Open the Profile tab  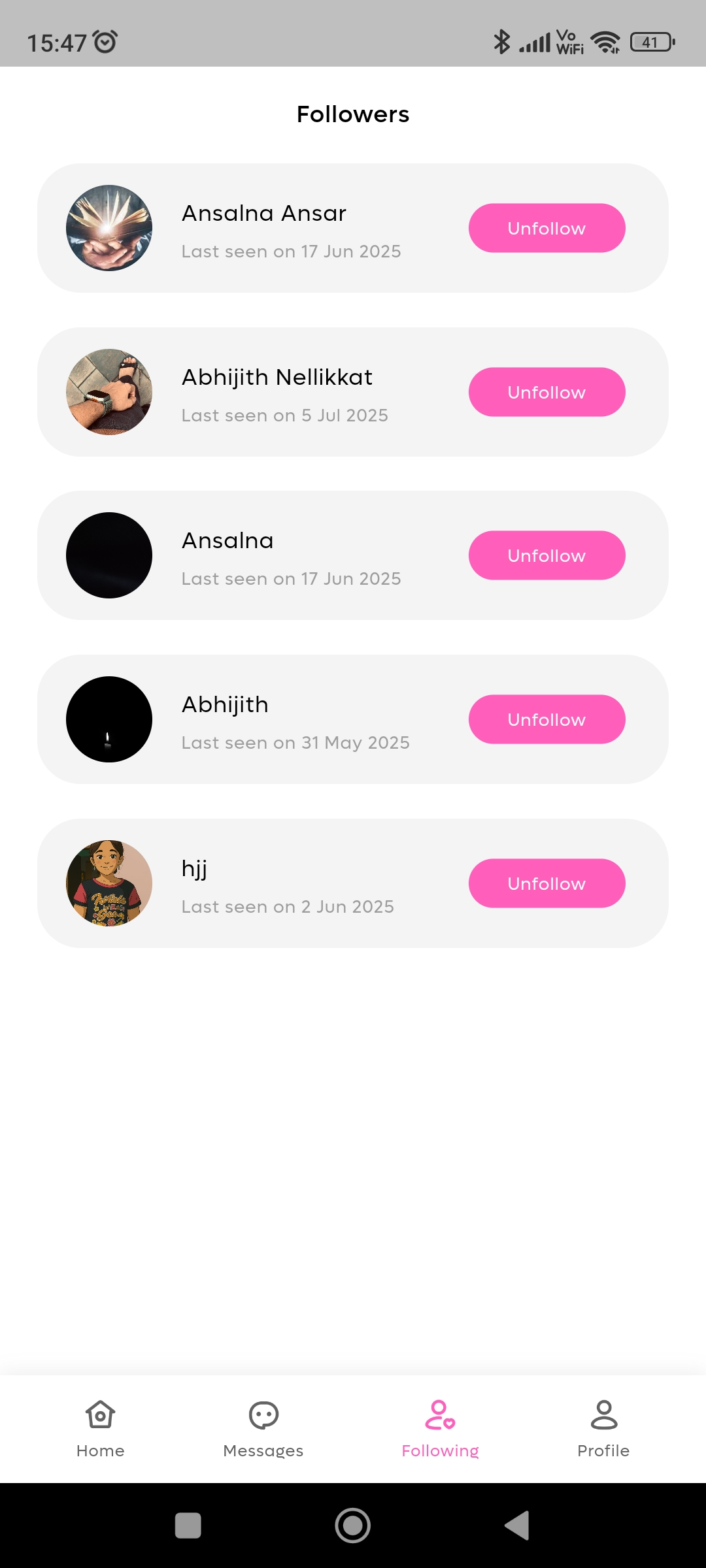click(603, 1429)
